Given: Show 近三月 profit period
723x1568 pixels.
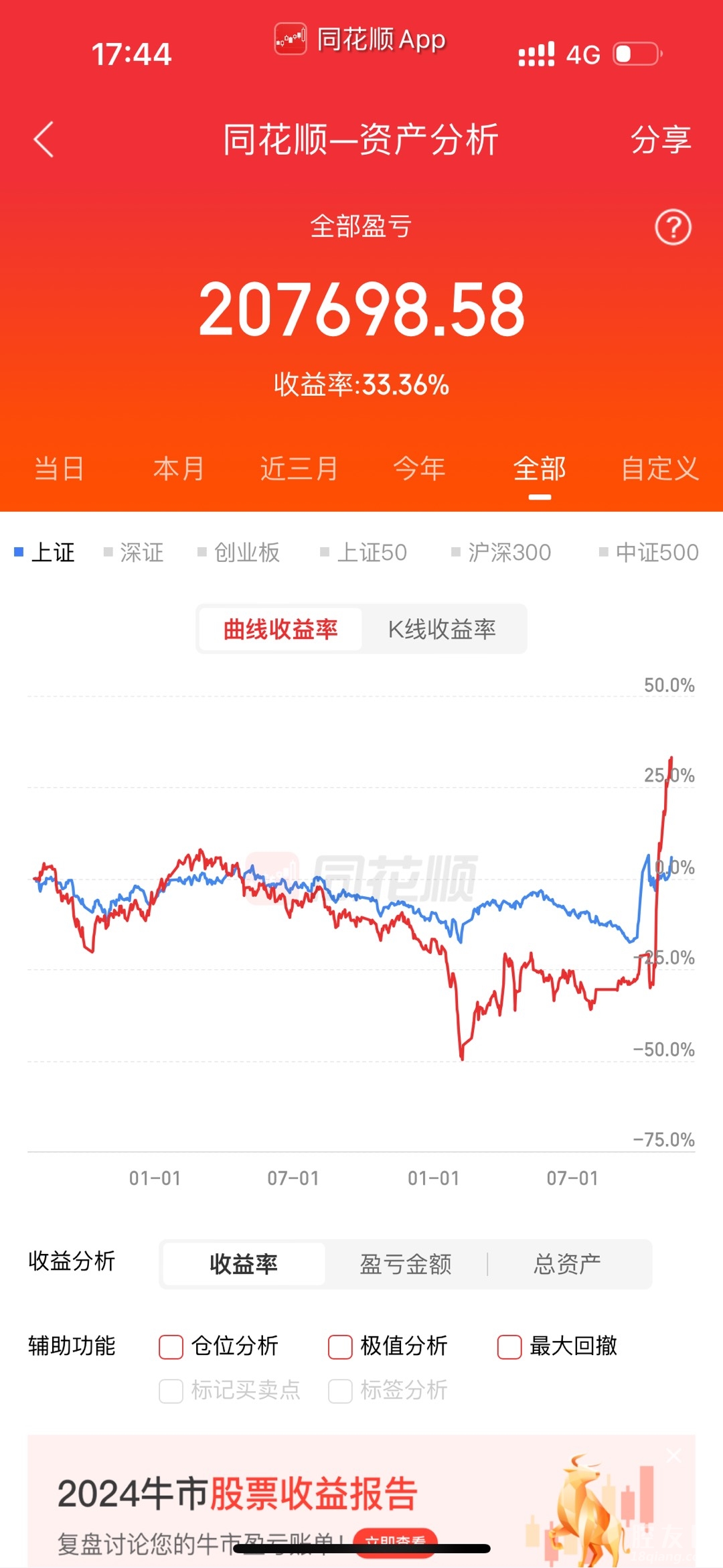Looking at the screenshot, I should [299, 469].
